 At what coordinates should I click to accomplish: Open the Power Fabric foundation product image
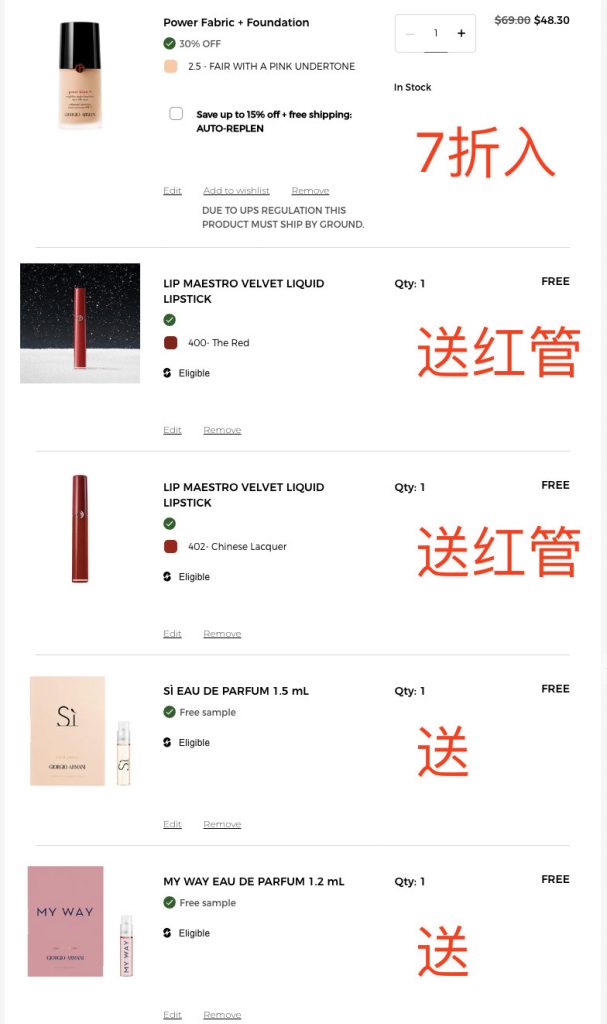pos(80,75)
